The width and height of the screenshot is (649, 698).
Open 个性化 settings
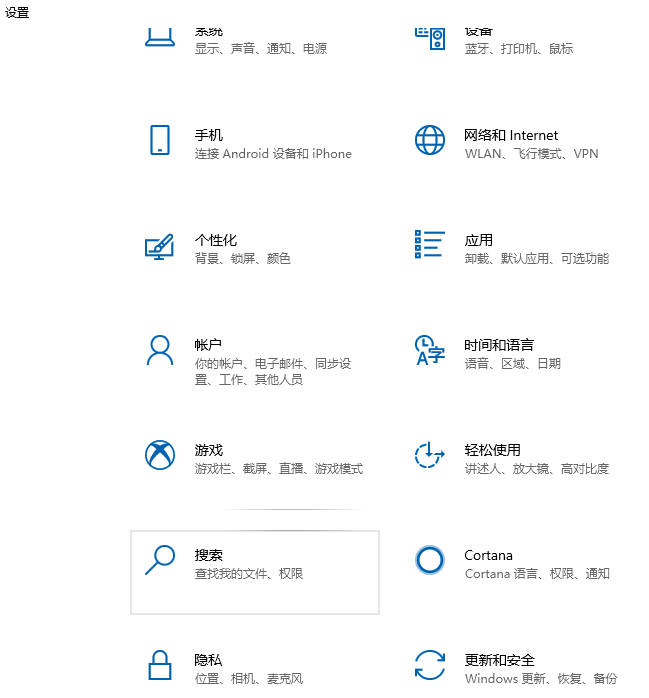pos(255,249)
